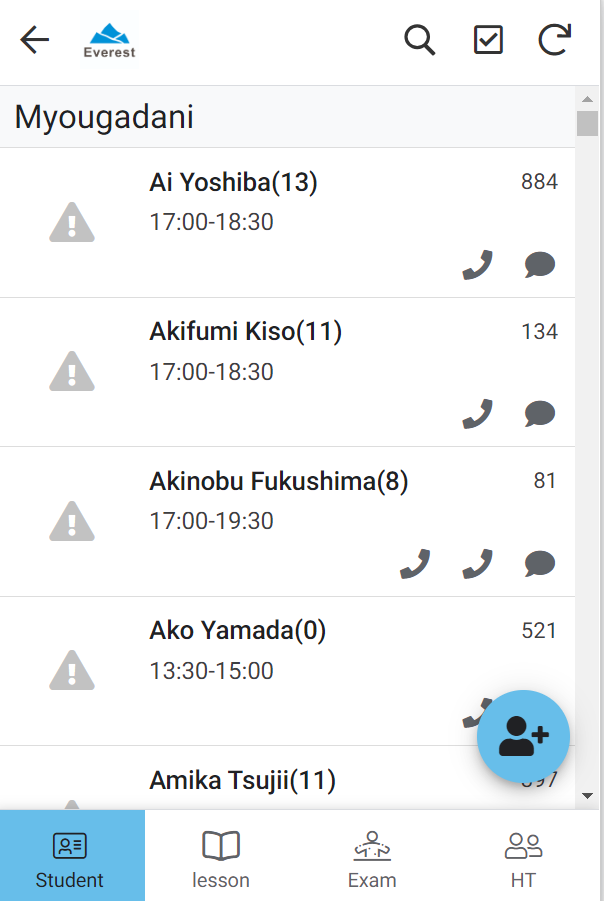This screenshot has height=901, width=604.
Task: Open Akinobu Fukushima's student entry
Action: click(x=278, y=482)
